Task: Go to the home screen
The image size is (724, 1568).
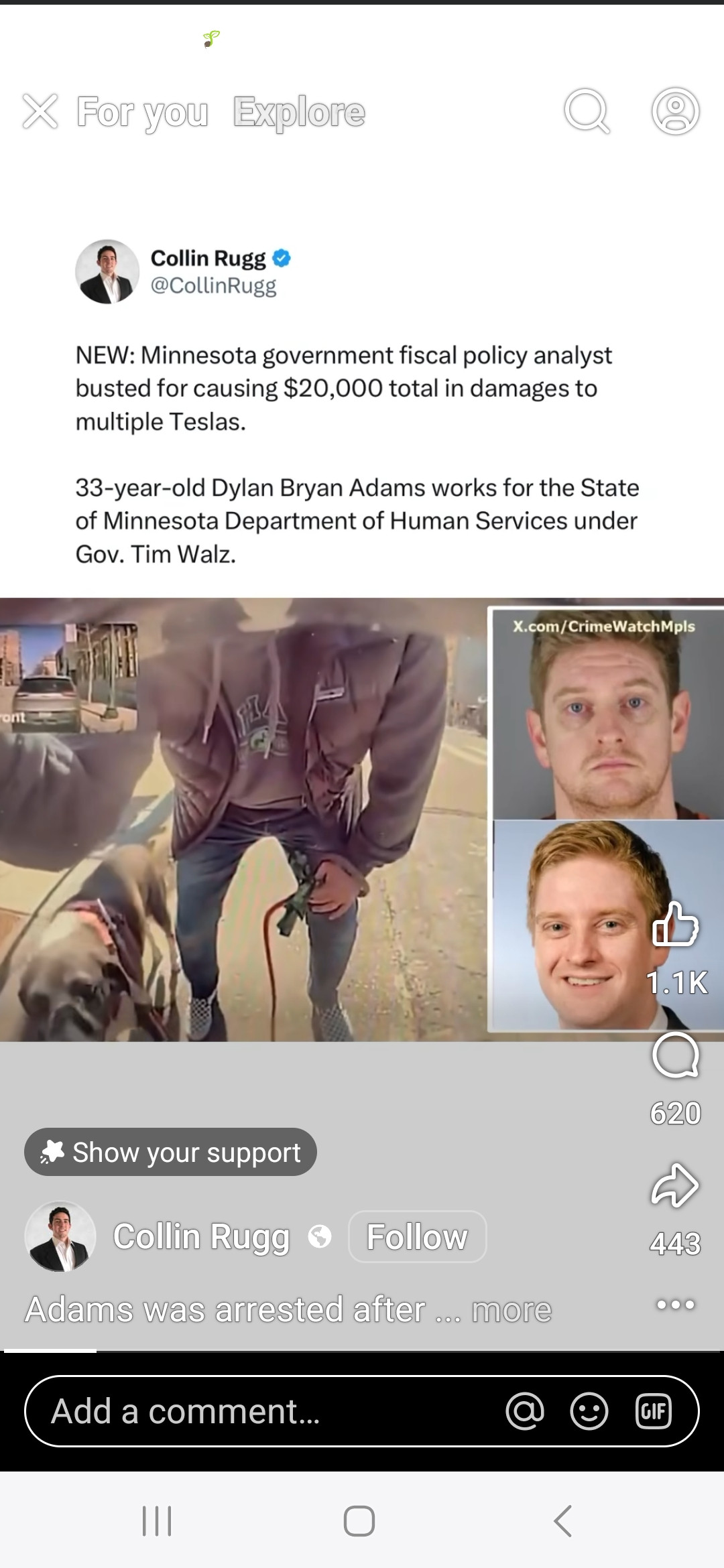Action: click(359, 1521)
